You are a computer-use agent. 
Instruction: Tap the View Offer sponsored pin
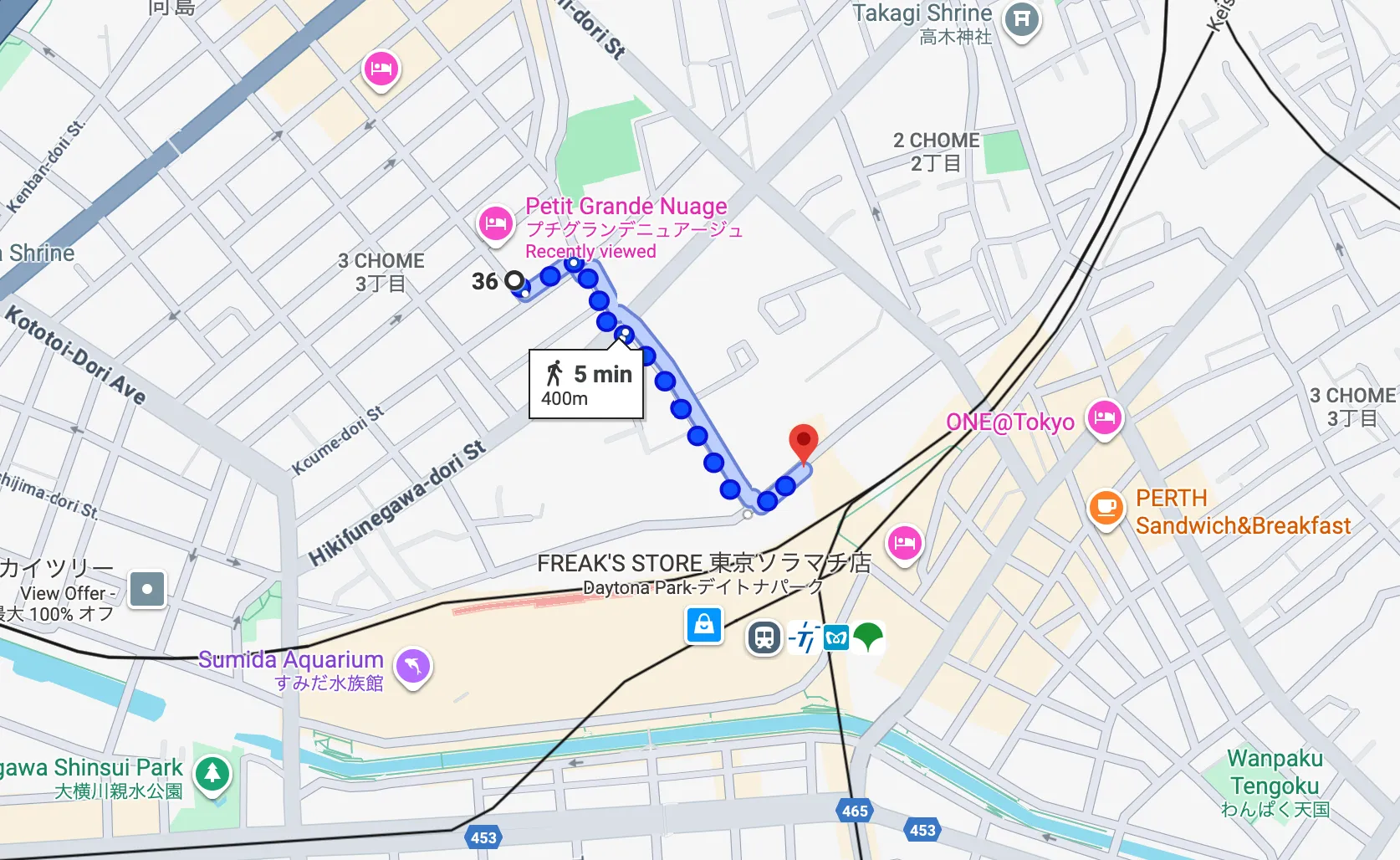click(147, 589)
